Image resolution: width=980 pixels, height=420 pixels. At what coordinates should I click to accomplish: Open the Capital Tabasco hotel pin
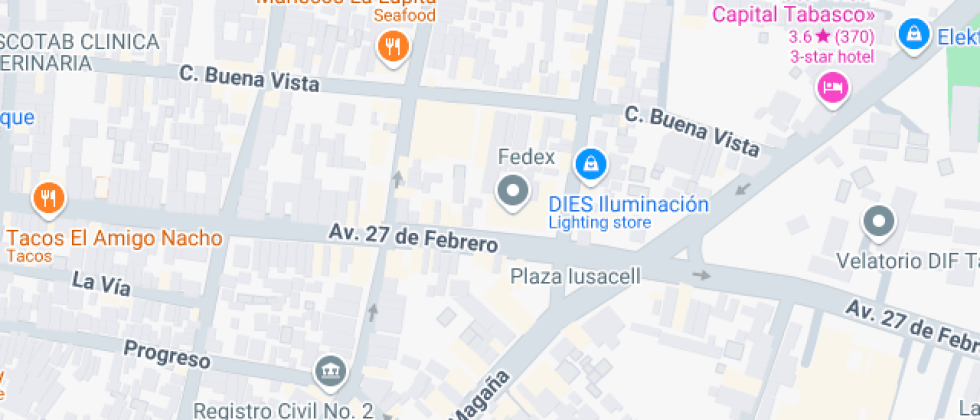(x=833, y=88)
